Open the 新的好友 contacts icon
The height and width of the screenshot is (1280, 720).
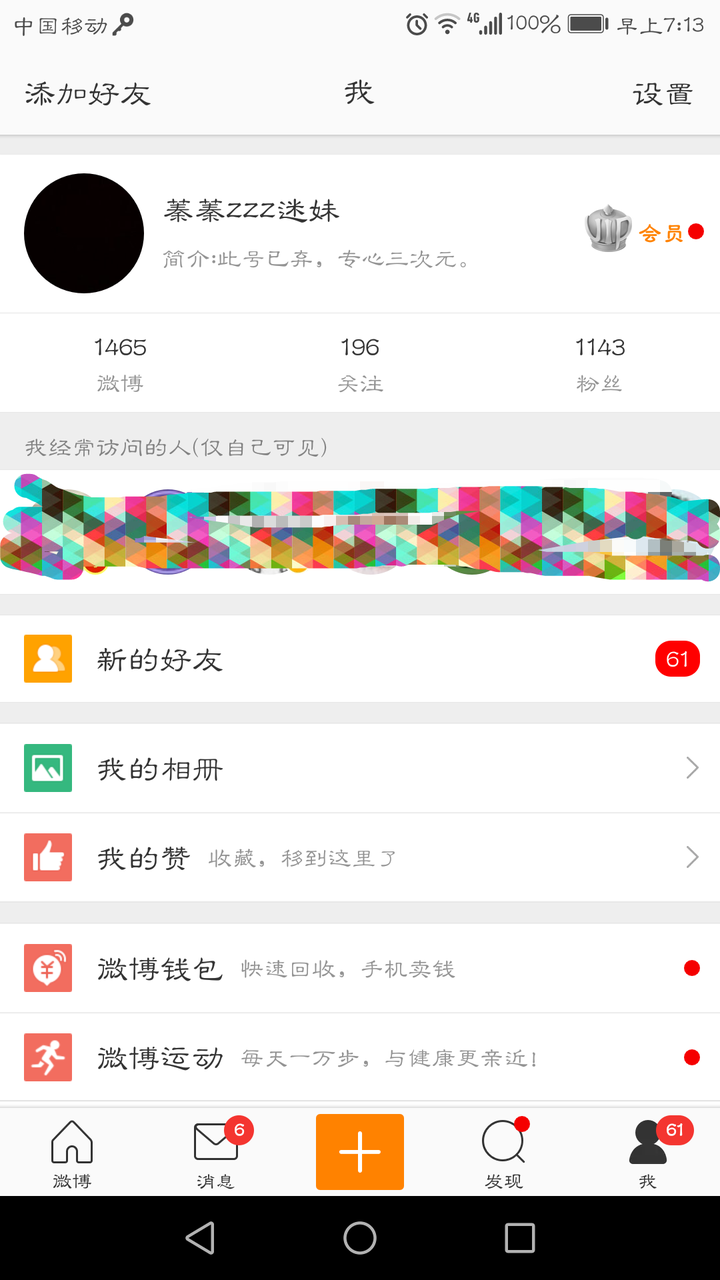48,658
